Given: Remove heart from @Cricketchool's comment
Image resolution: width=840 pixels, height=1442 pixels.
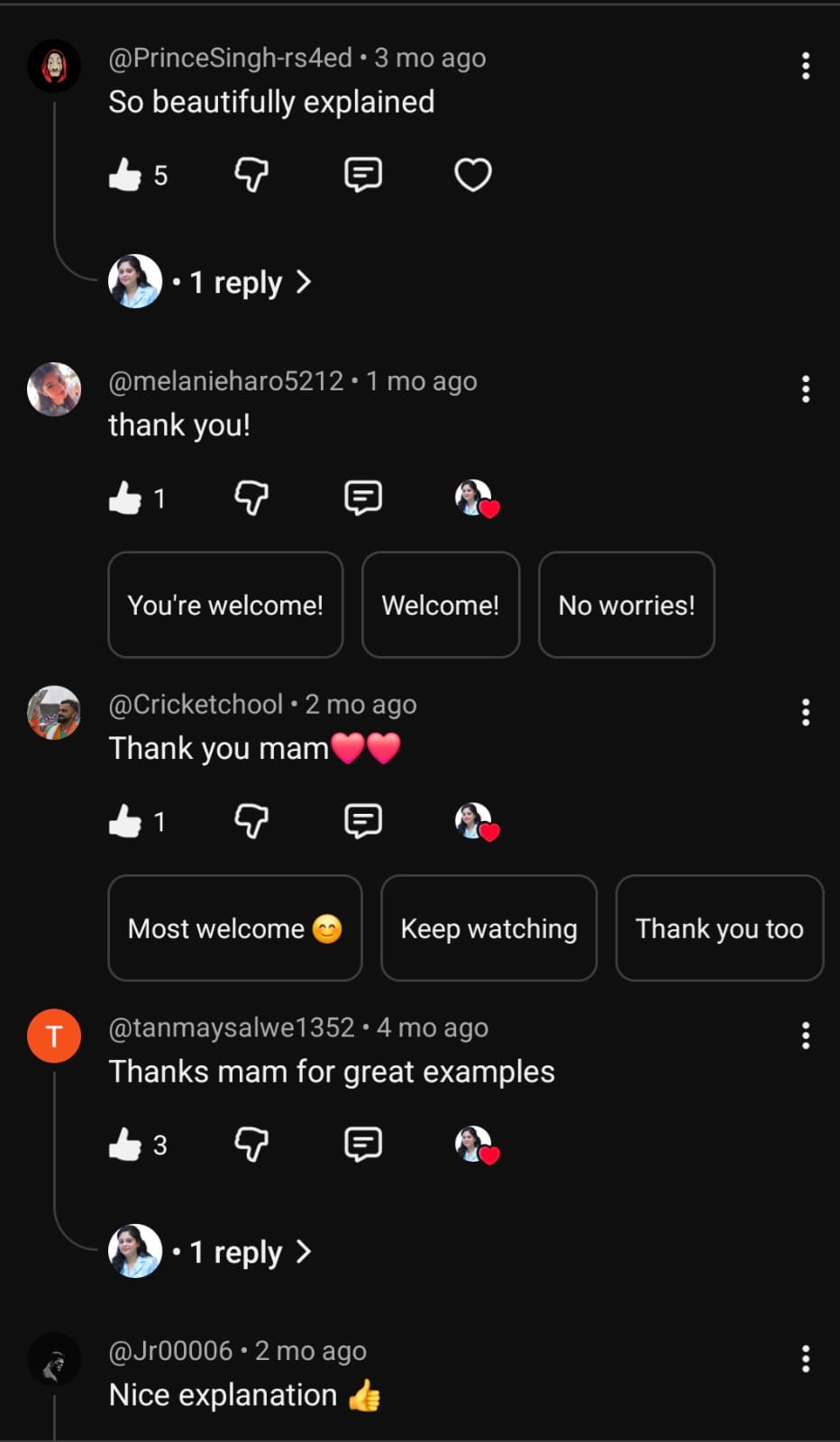Looking at the screenshot, I should (476, 822).
